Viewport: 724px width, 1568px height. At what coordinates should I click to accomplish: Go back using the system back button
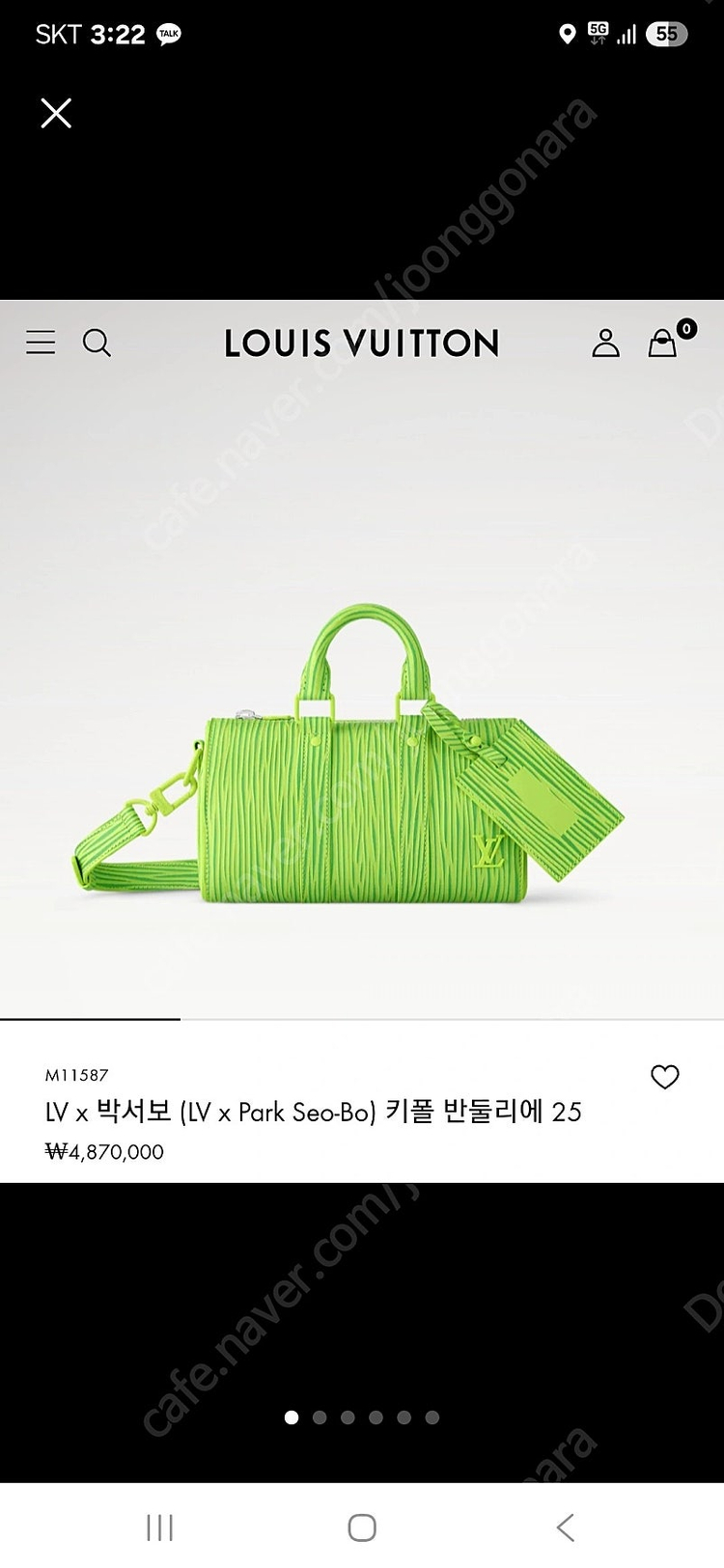pos(566,1527)
